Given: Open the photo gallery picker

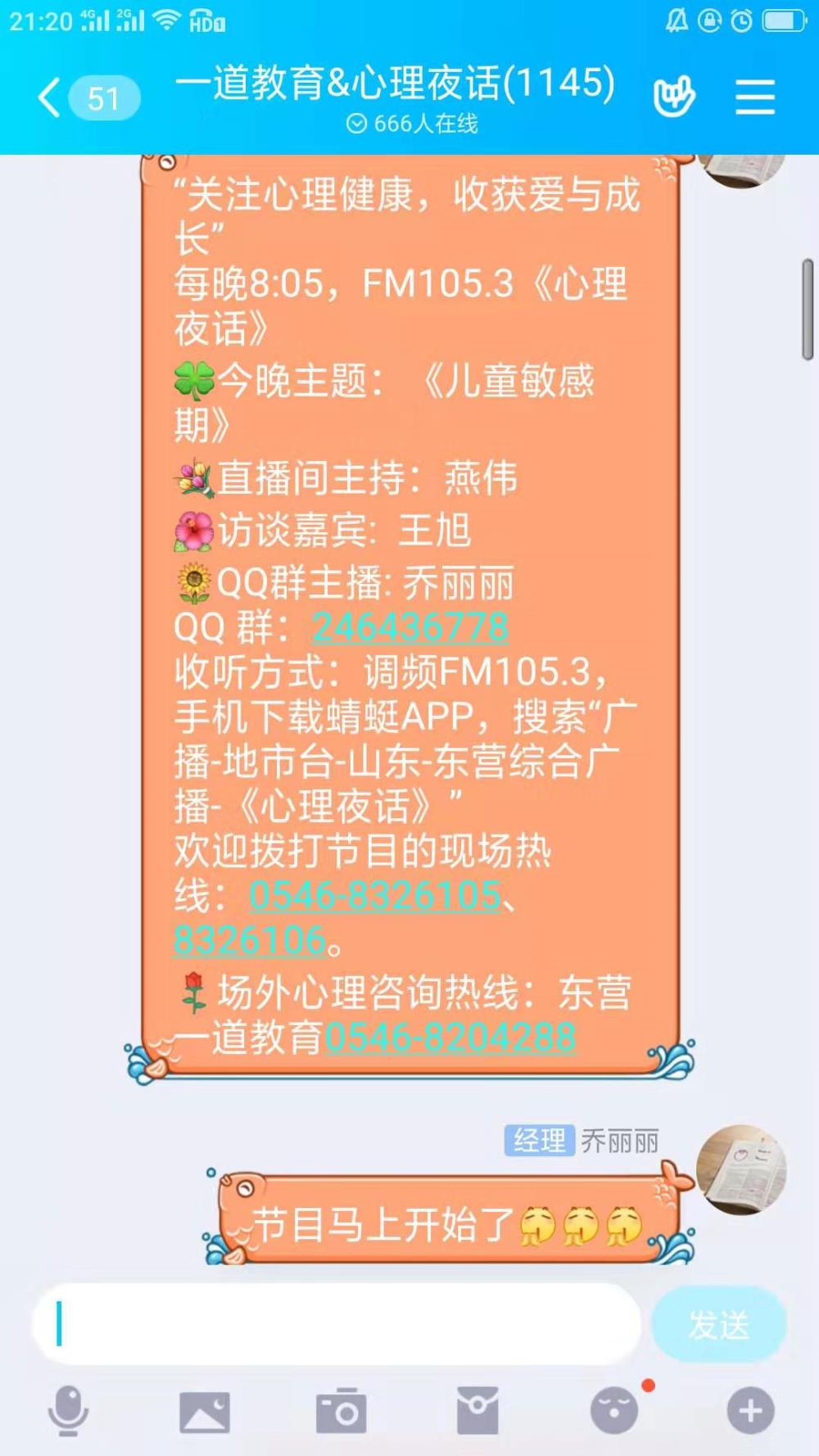Looking at the screenshot, I should tap(205, 1412).
